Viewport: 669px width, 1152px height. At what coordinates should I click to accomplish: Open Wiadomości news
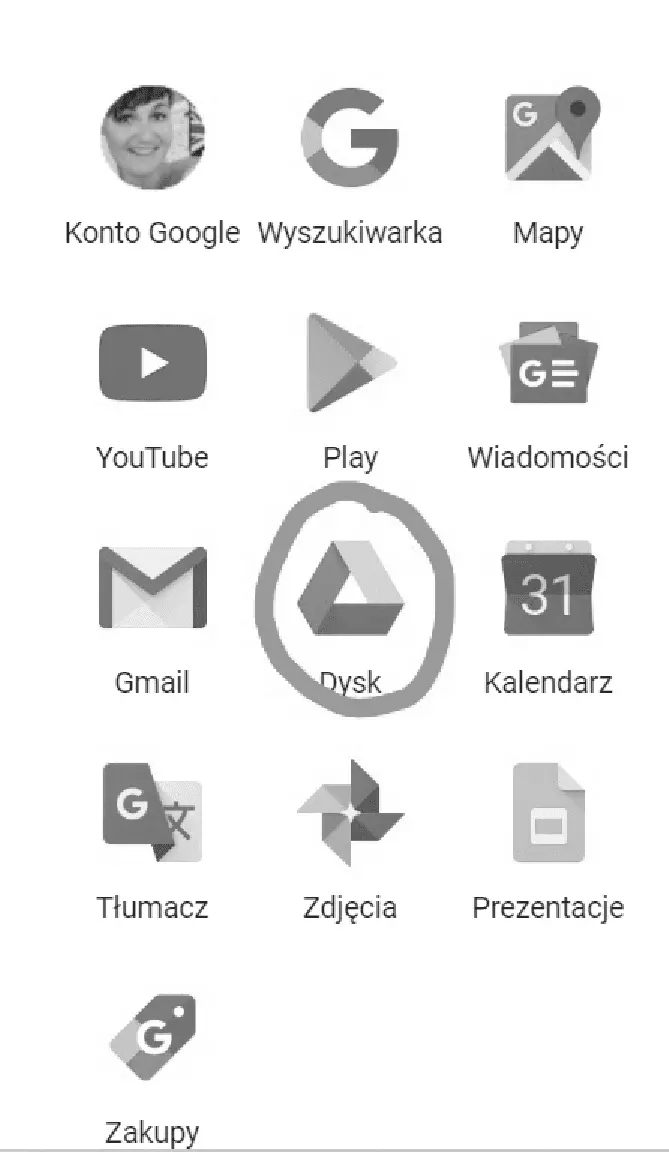pyautogui.click(x=548, y=362)
